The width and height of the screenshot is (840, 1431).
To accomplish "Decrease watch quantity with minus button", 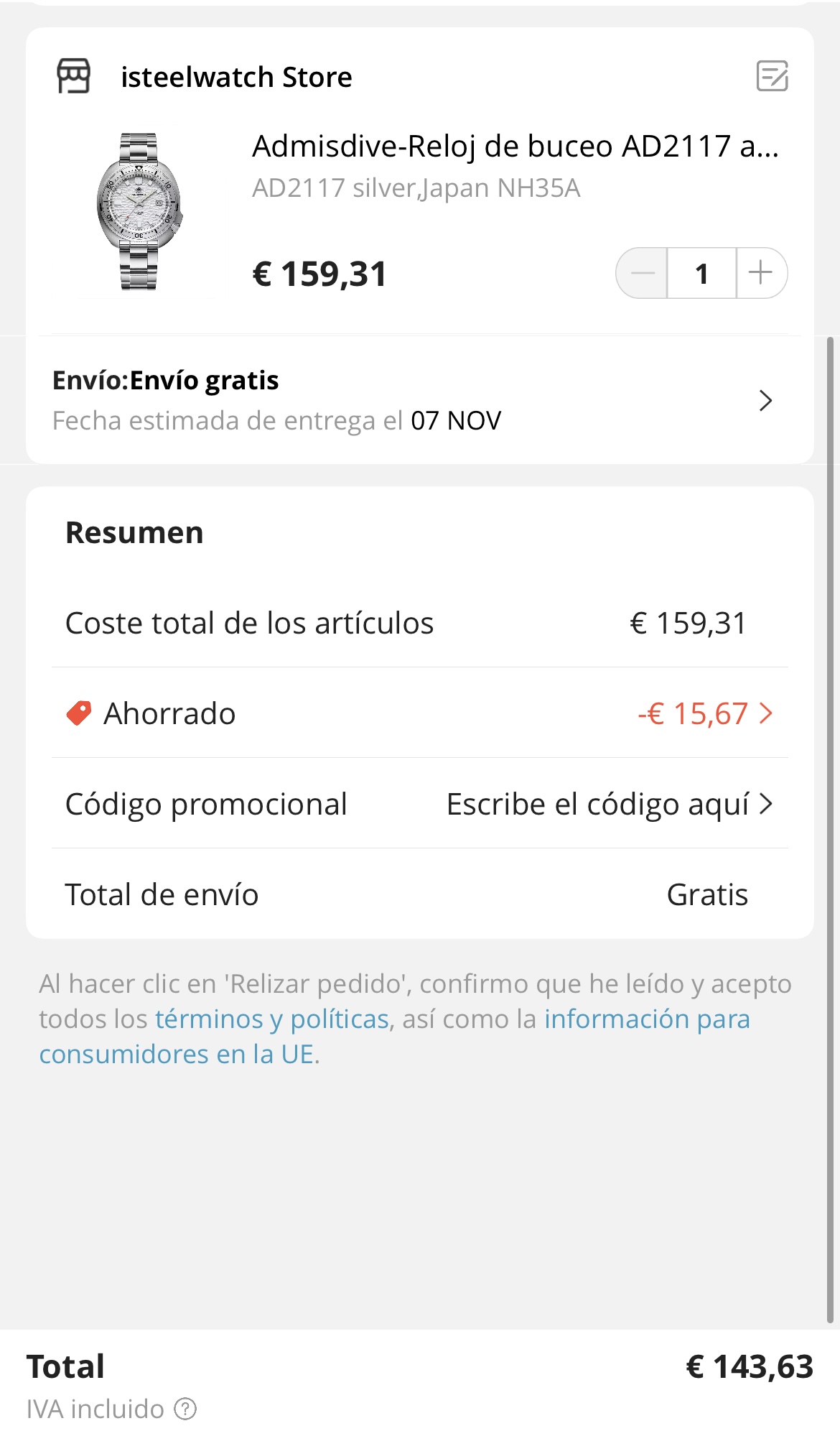I will pos(643,273).
